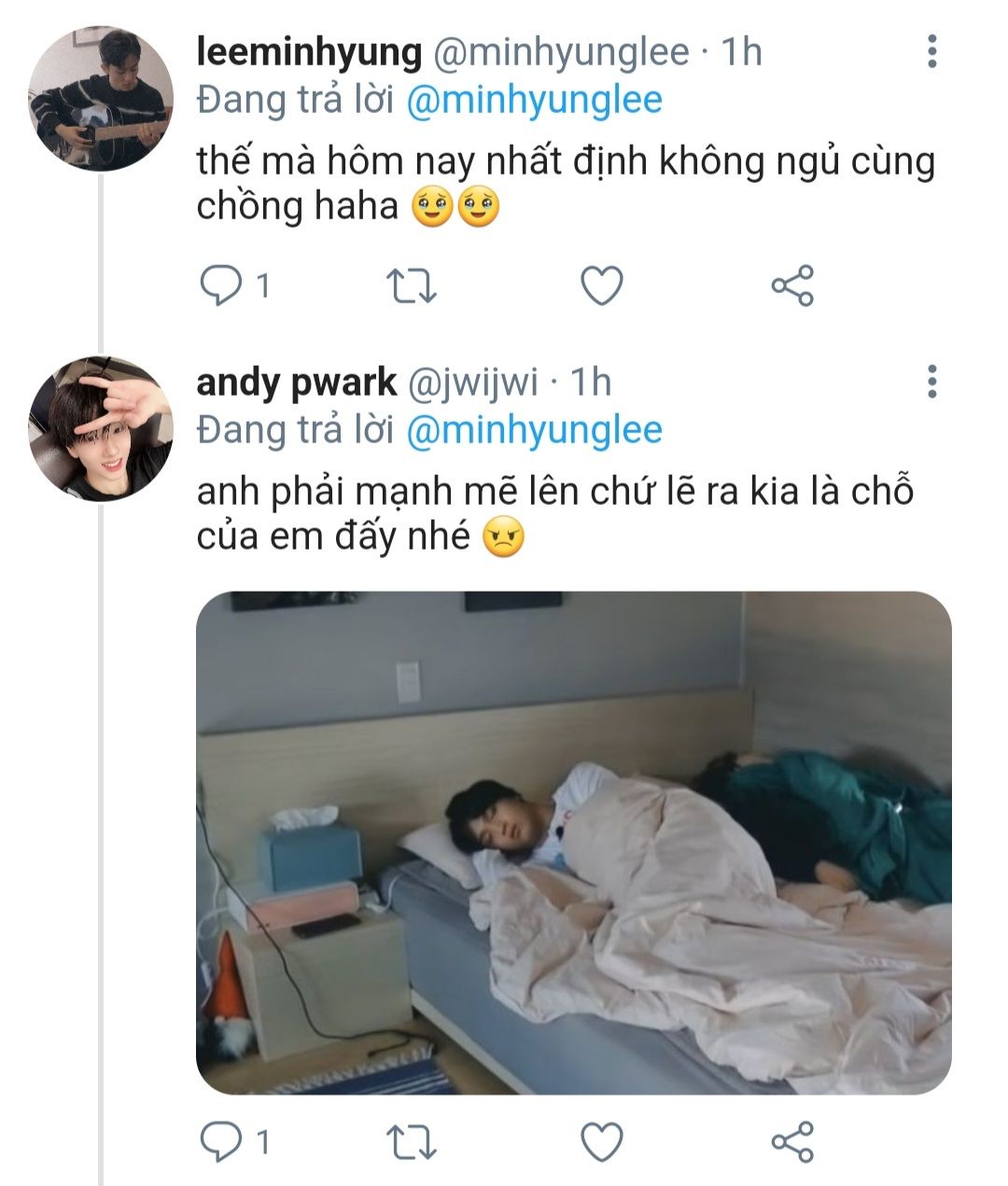Like andy pwark's tweet

pyautogui.click(x=602, y=1142)
